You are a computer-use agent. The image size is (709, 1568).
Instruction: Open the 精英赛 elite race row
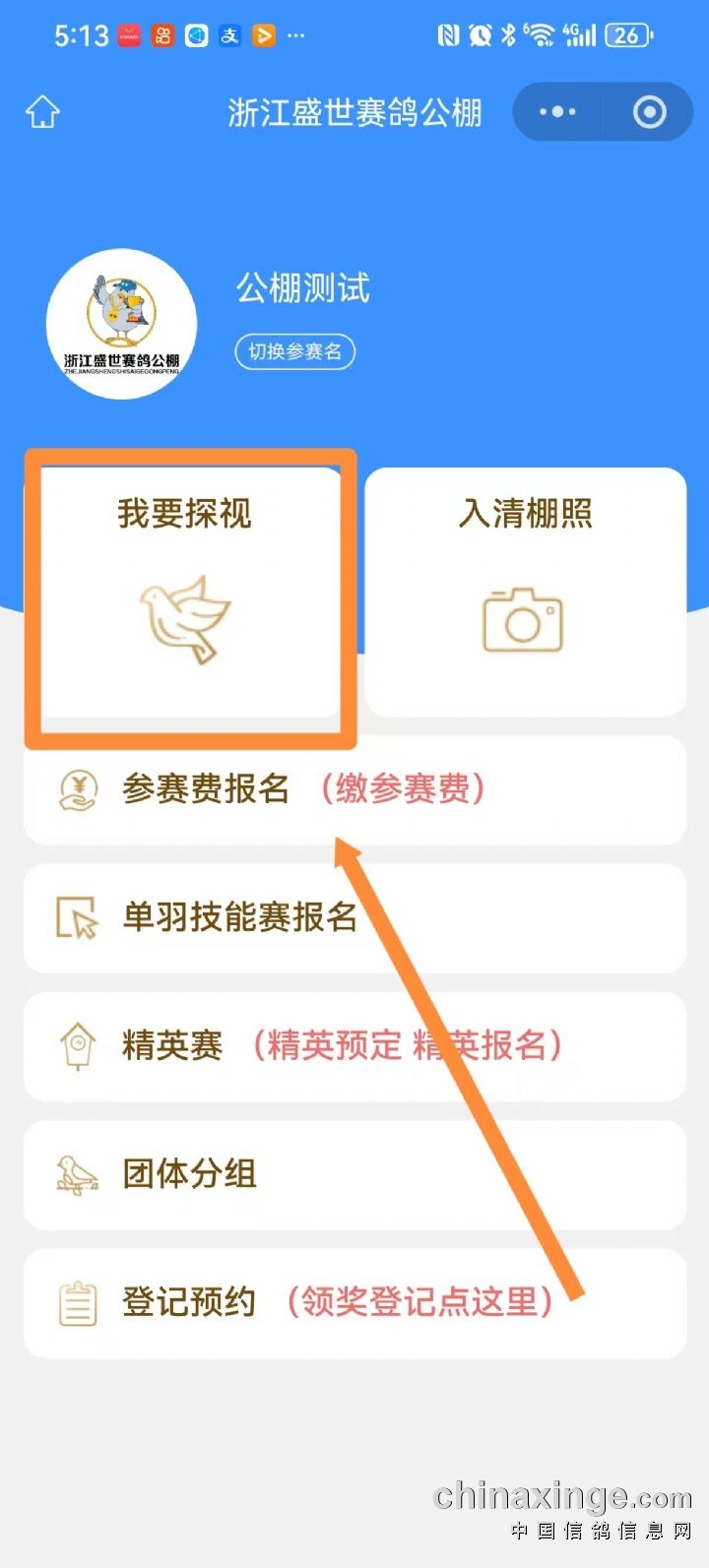point(354,1045)
